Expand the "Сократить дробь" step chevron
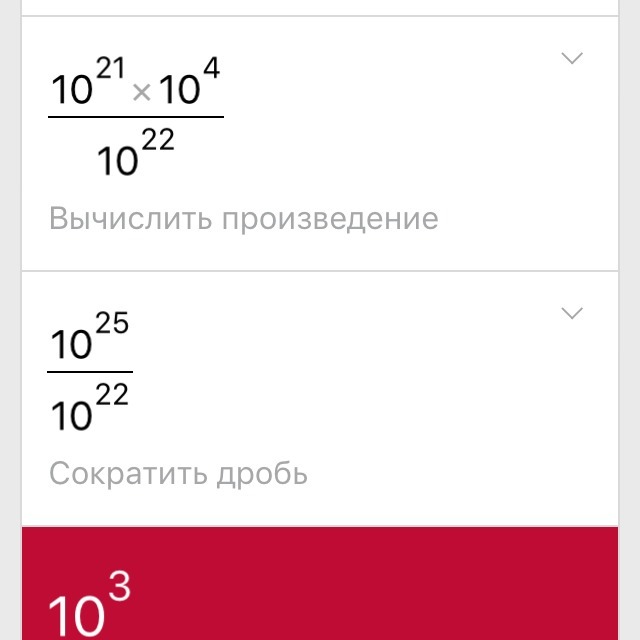 (x=571, y=314)
